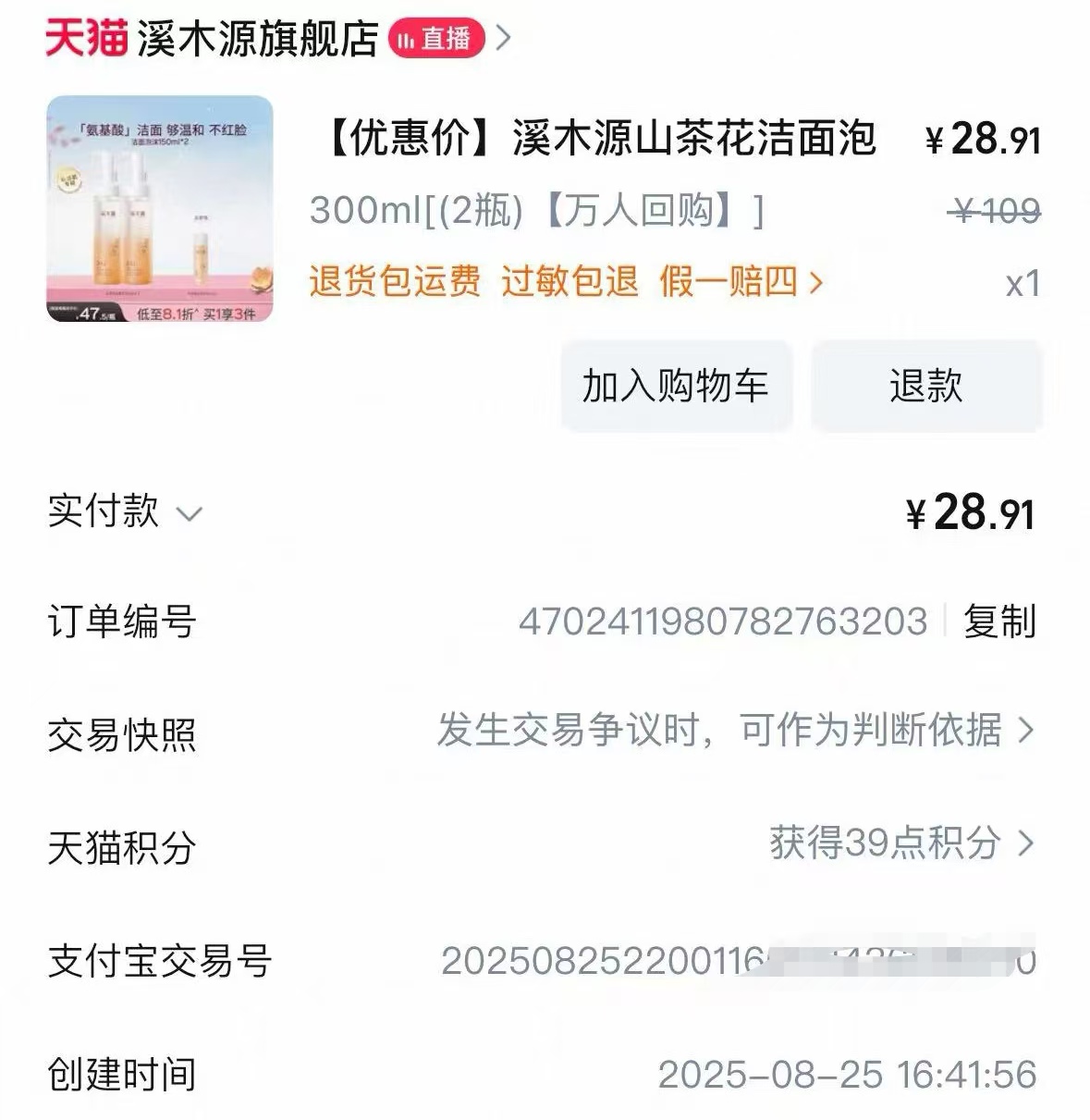Viewport: 1090px width, 1120px height.
Task: Click the x1 quantity indicator
Action: [x=1024, y=284]
